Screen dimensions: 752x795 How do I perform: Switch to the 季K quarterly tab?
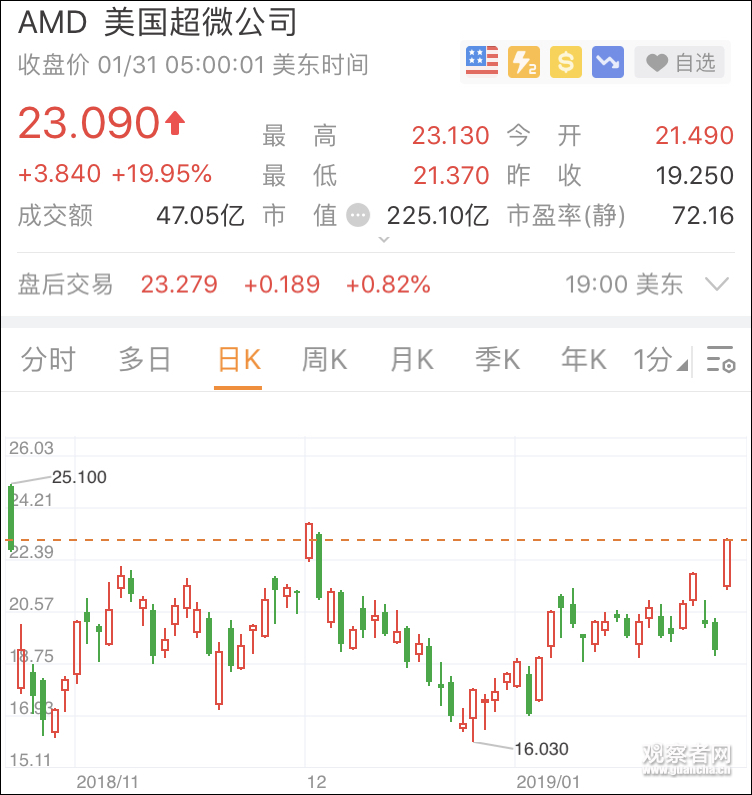click(496, 360)
